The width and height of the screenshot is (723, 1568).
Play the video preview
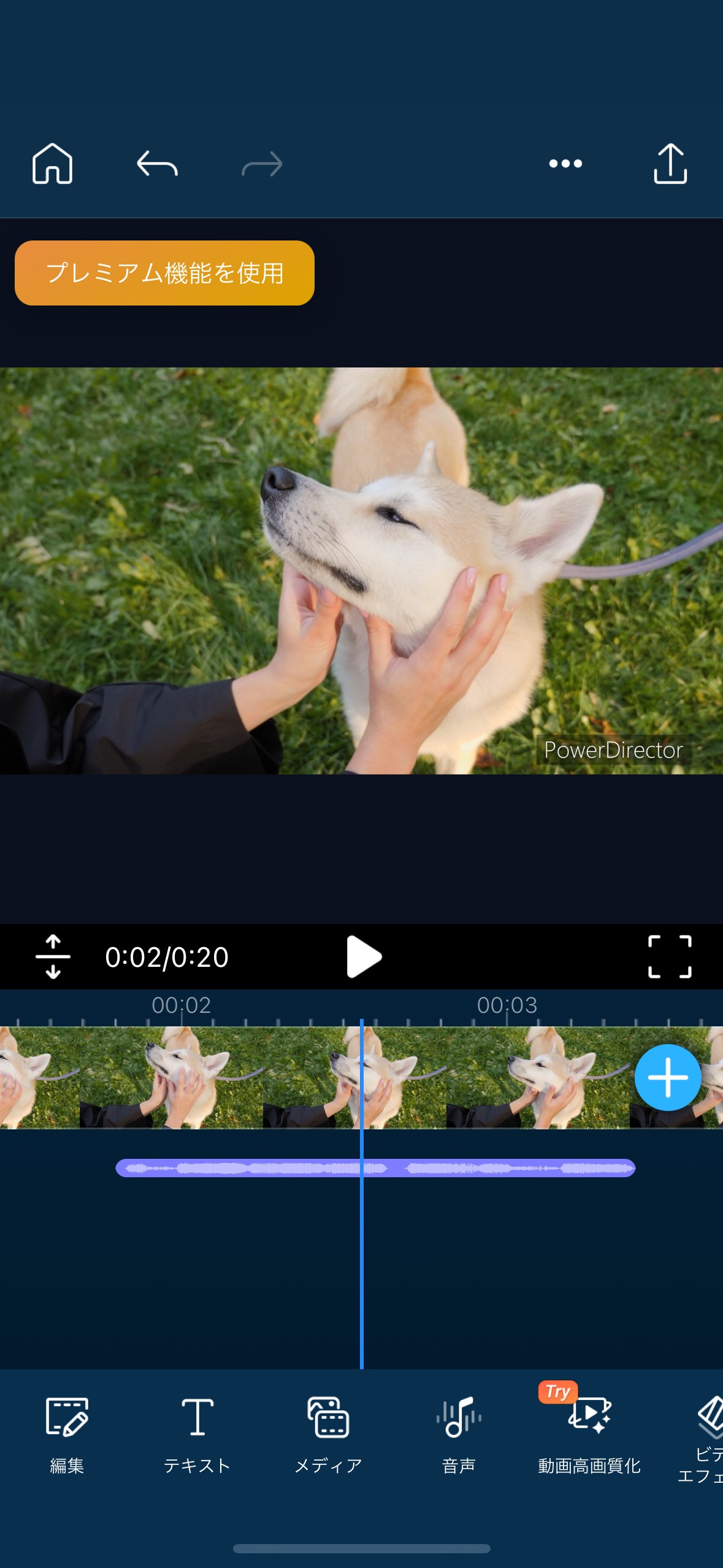click(363, 956)
